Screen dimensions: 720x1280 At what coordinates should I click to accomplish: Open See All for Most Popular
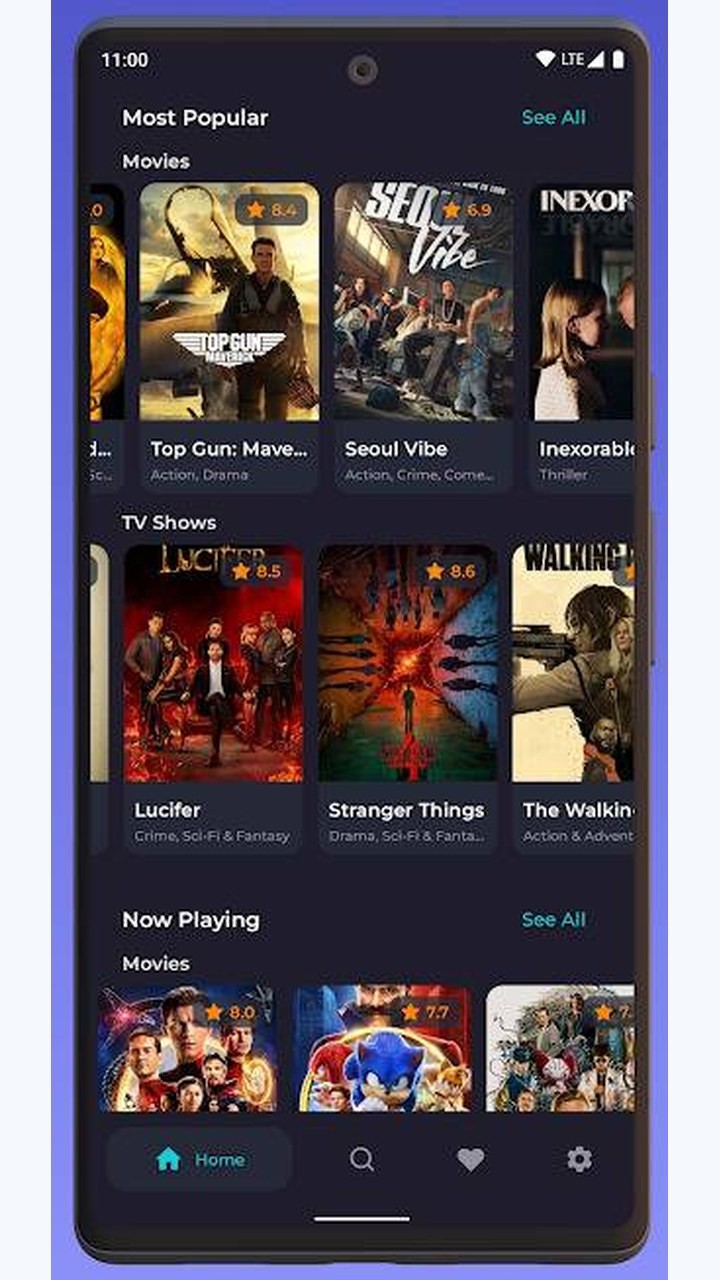[553, 117]
